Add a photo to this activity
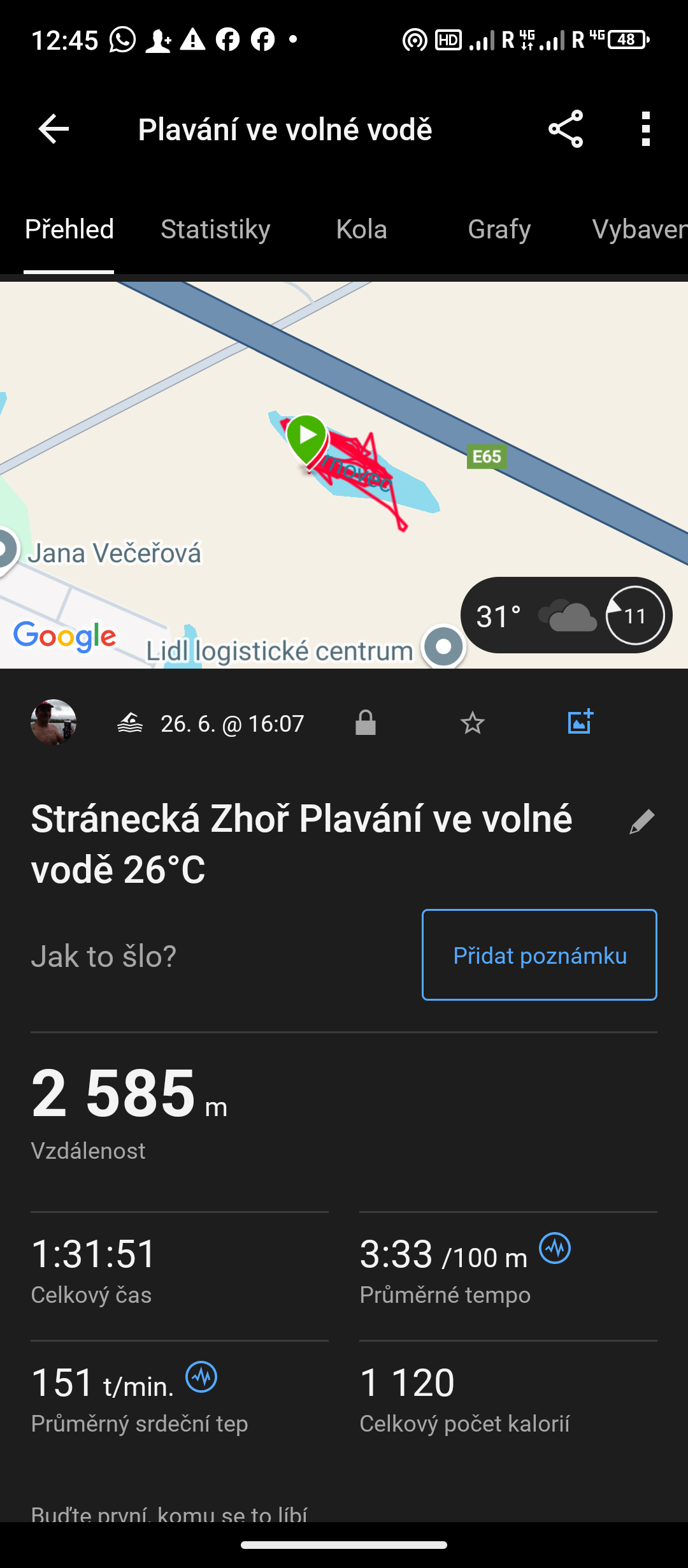This screenshot has width=688, height=1568. tap(580, 722)
